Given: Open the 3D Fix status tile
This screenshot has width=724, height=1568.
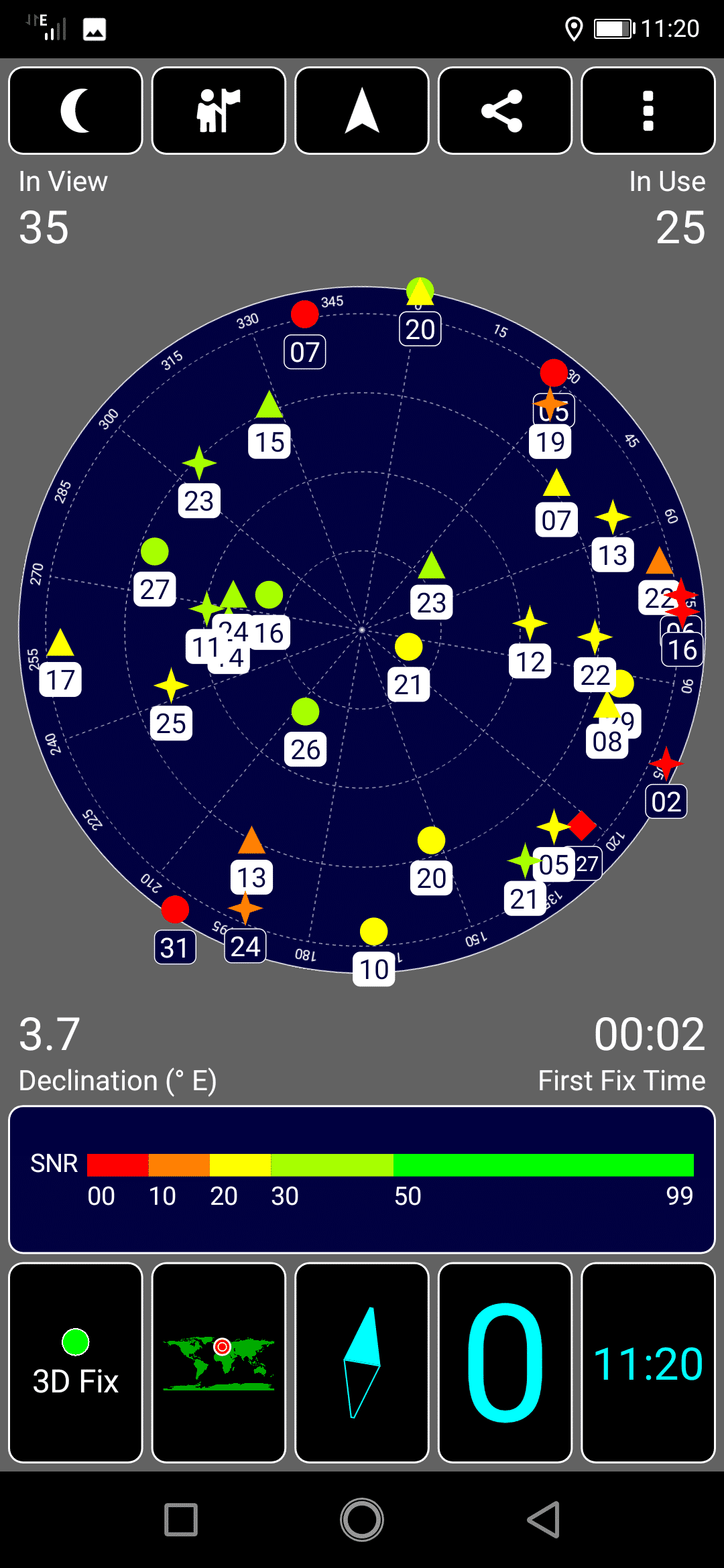Looking at the screenshot, I should coord(76,1362).
